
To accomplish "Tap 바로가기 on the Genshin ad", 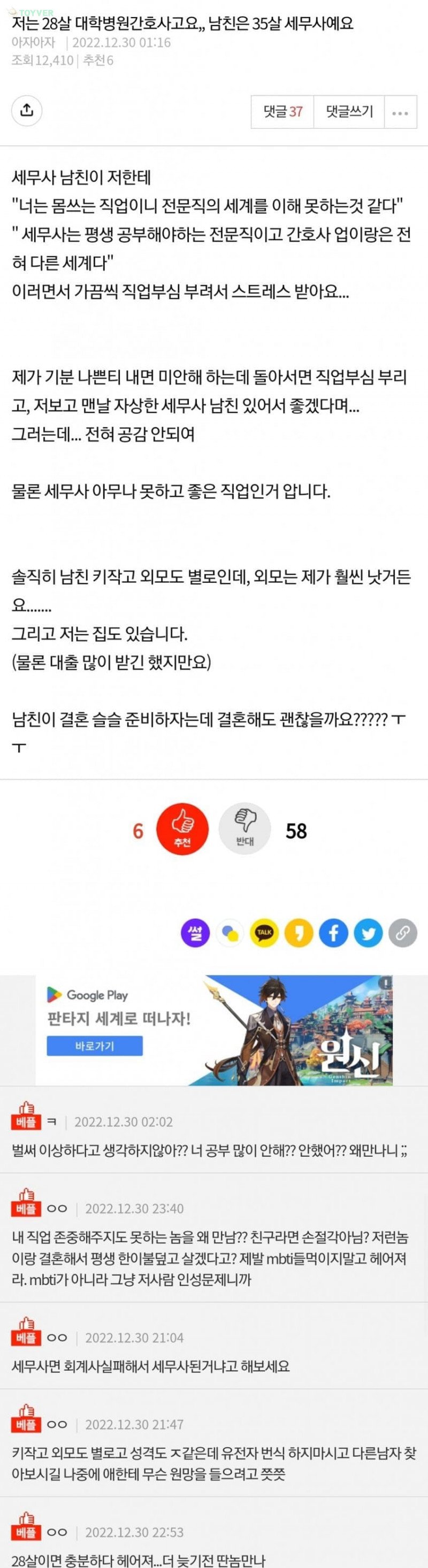I will (94, 1046).
